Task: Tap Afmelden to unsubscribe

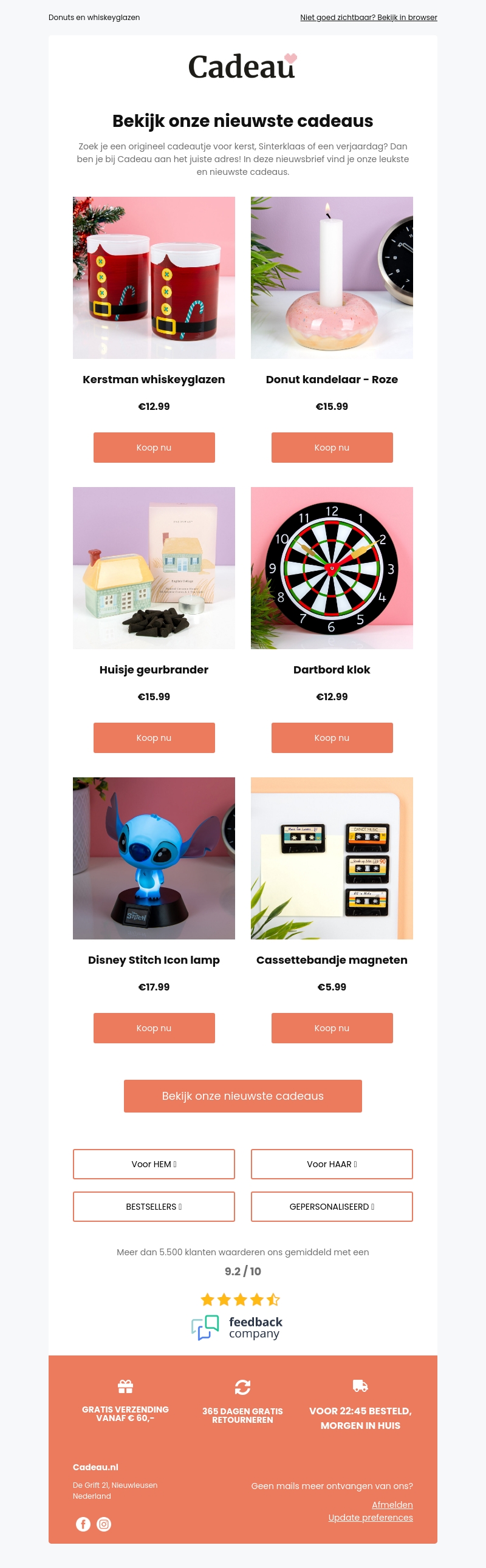Action: point(392,1505)
